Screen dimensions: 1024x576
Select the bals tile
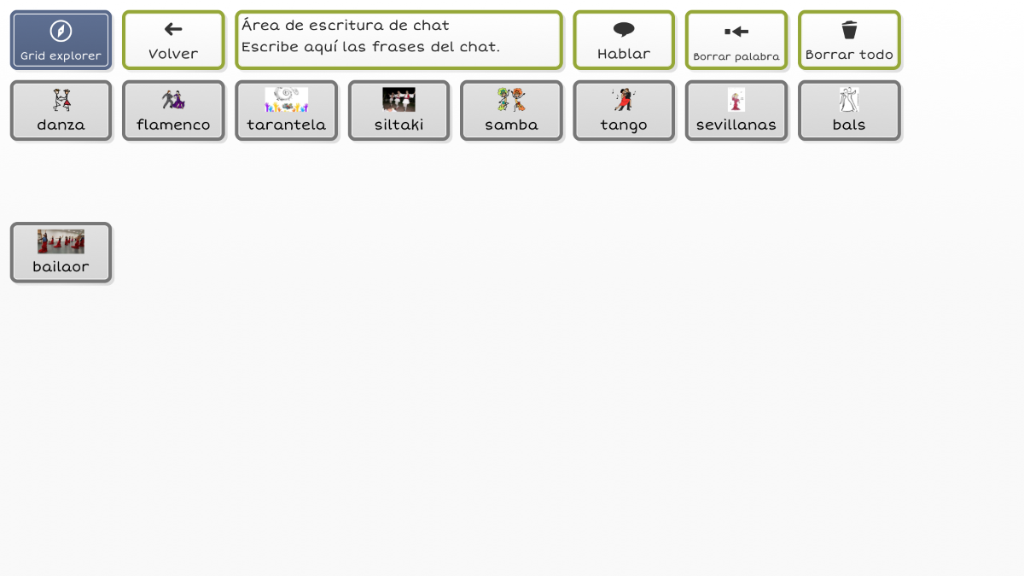[x=849, y=111]
